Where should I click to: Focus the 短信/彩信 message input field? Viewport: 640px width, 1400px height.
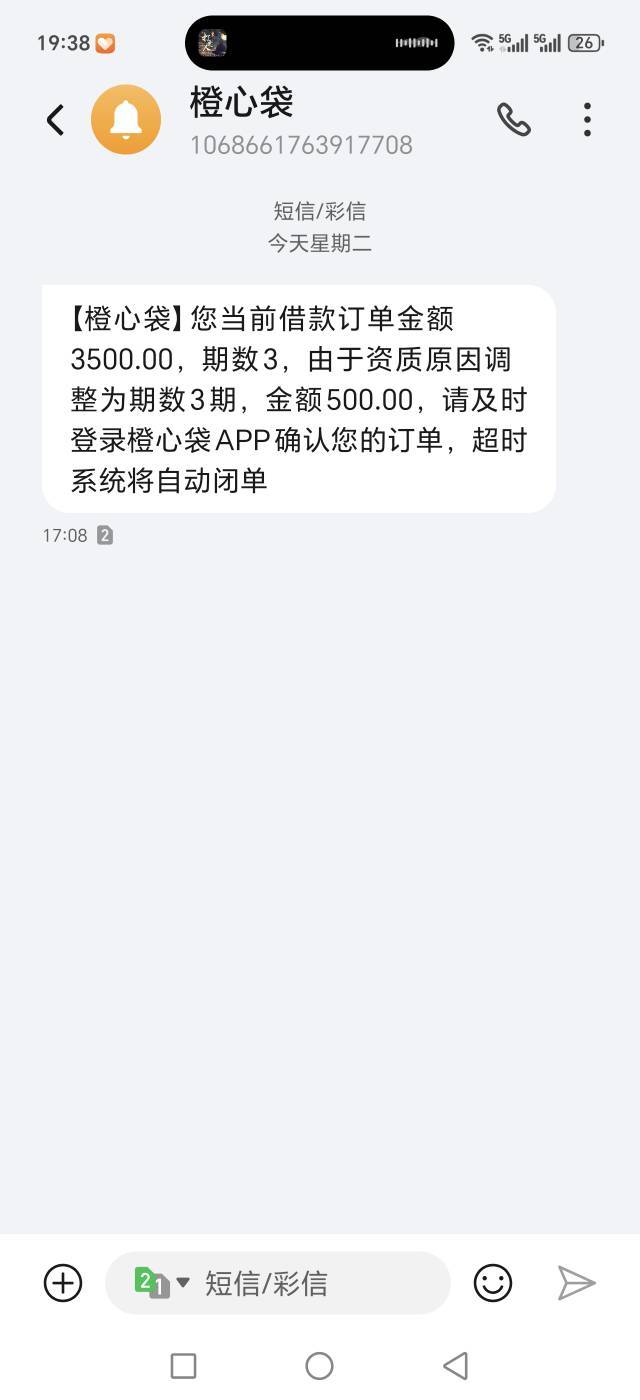pos(310,1283)
